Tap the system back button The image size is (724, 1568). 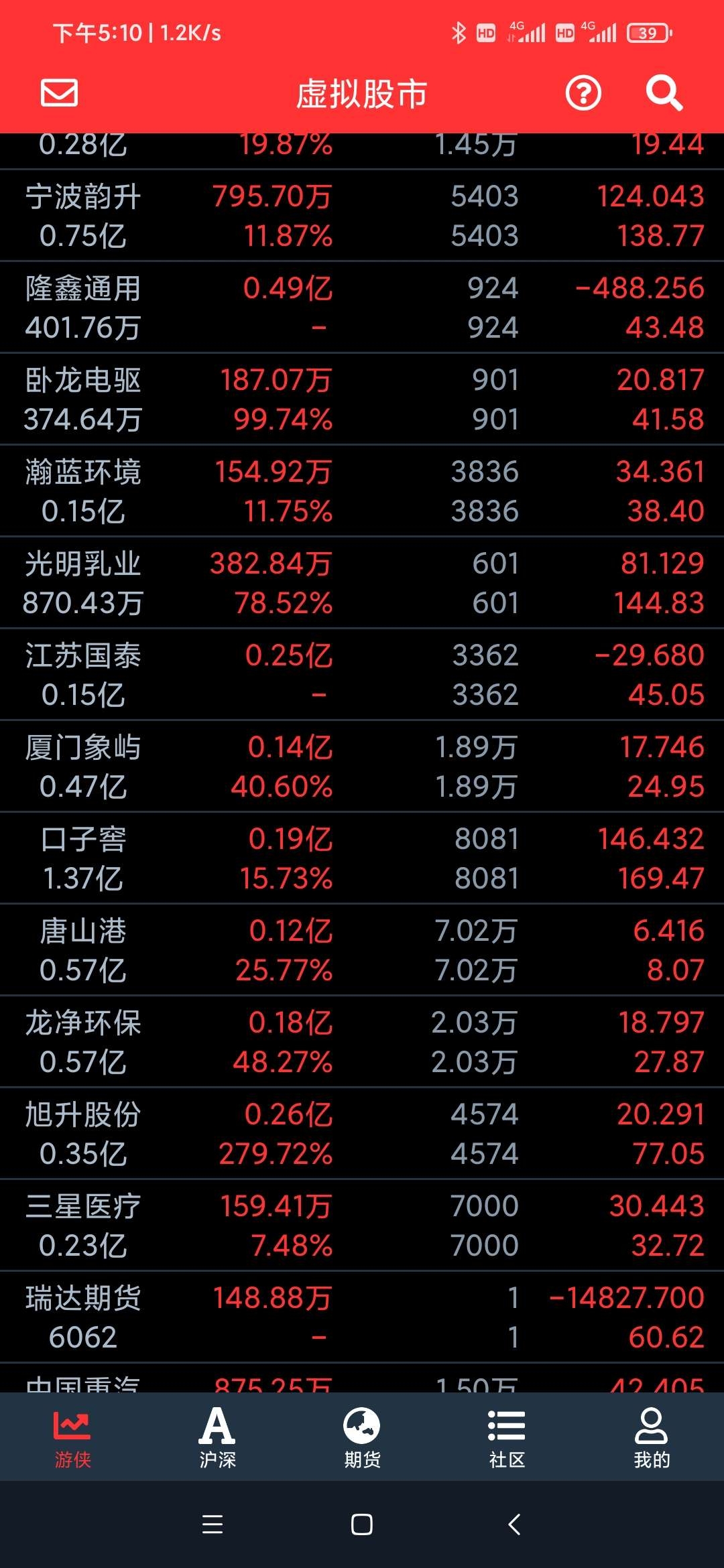click(x=514, y=1524)
